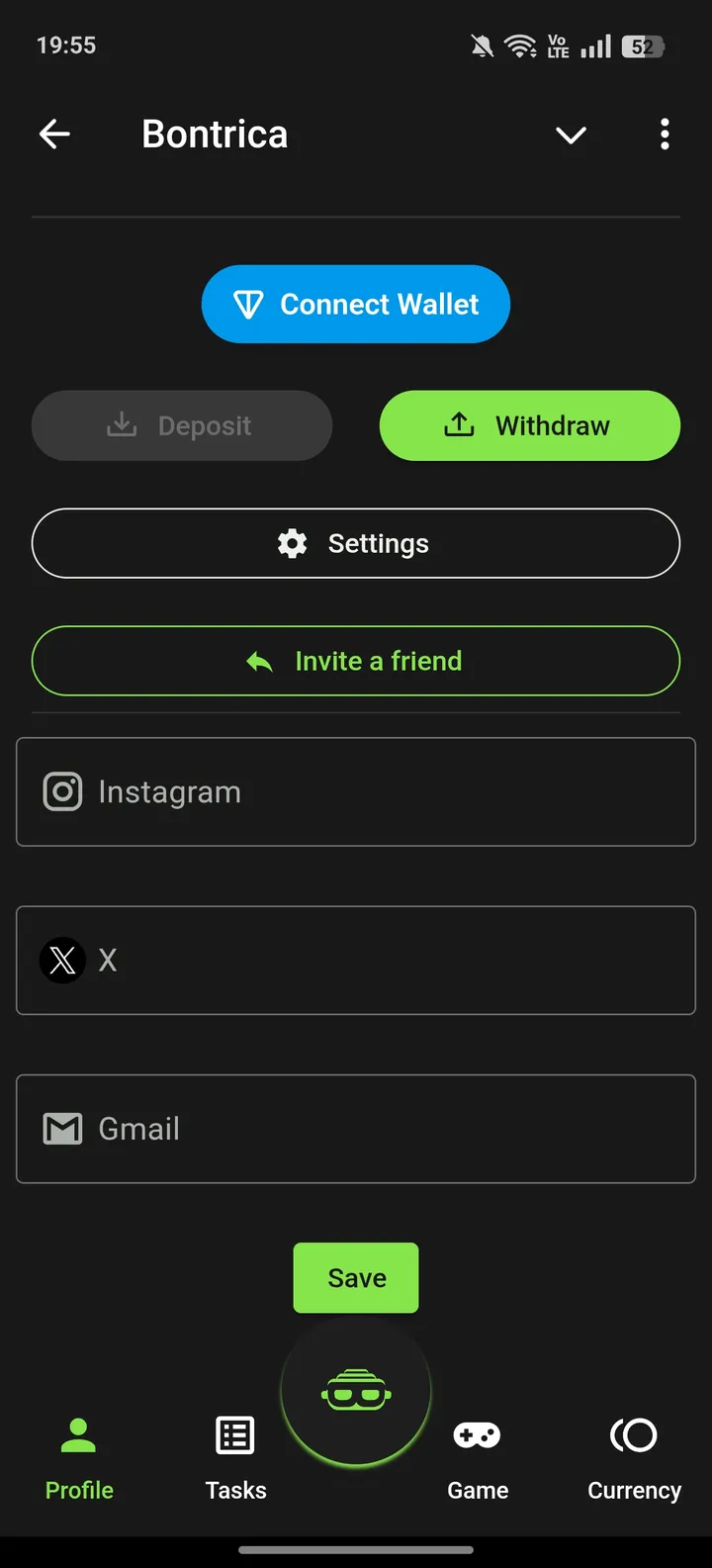
Task: Invite a friend
Action: tap(356, 661)
